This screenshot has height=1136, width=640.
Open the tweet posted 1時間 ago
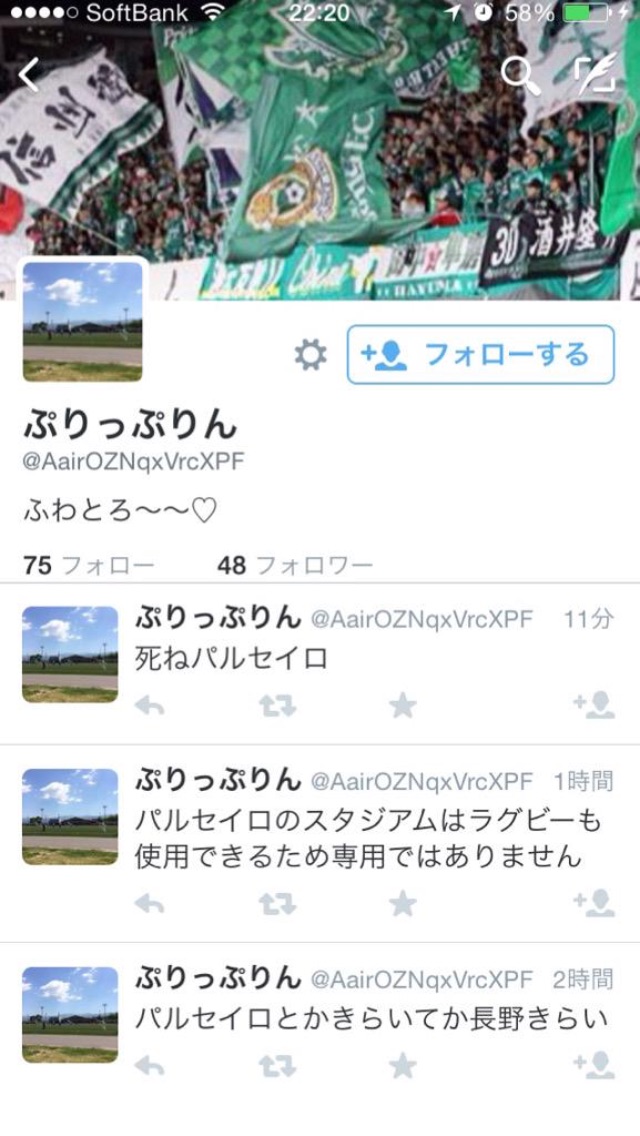tap(370, 838)
